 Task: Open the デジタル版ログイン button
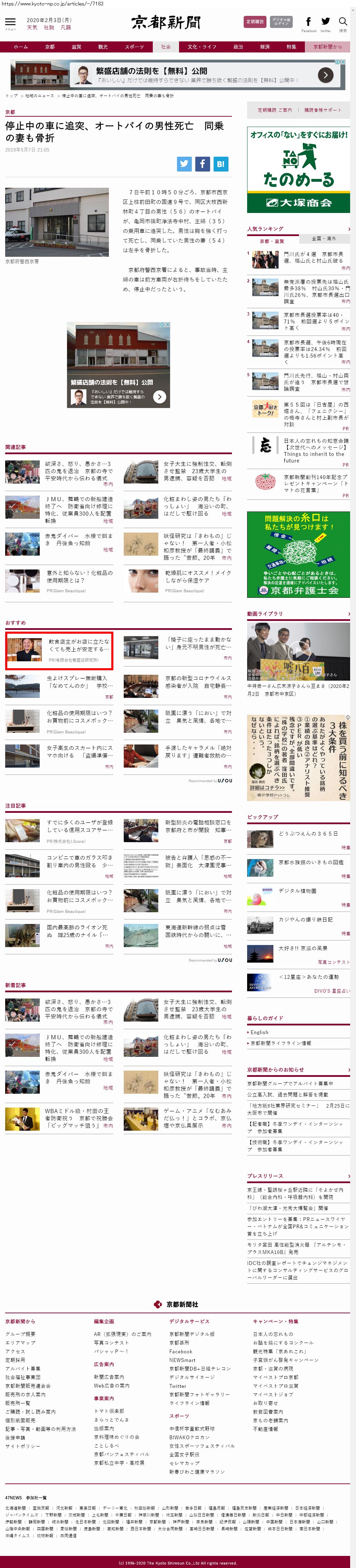[281, 22]
